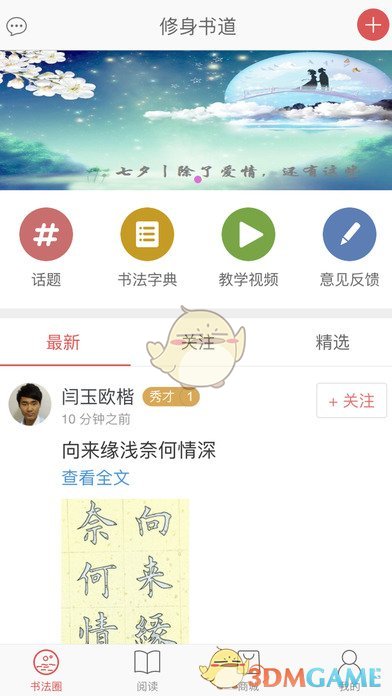
Task: Open the calligraphy image in the post
Action: pos(125,571)
